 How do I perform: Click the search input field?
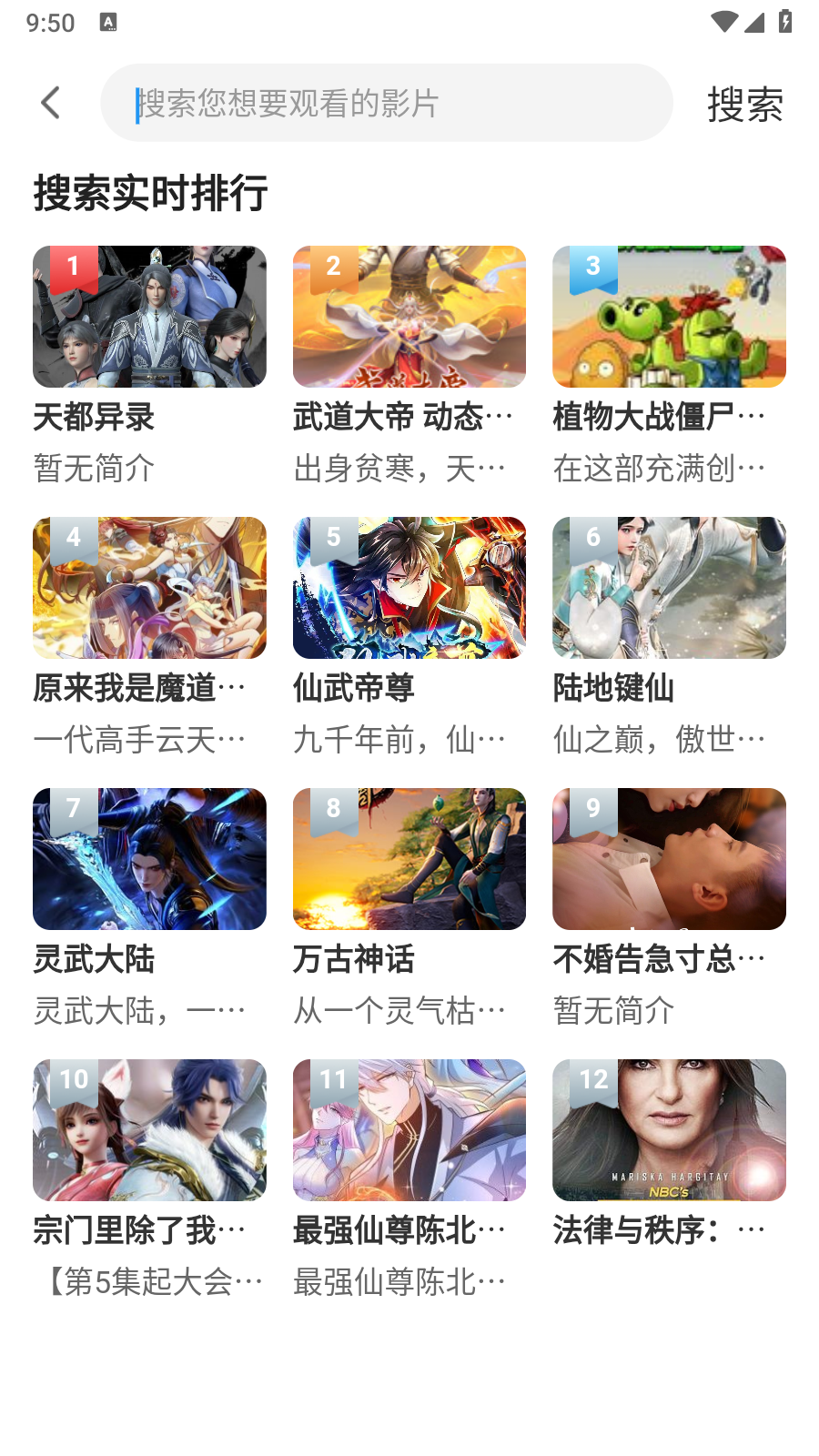(387, 103)
